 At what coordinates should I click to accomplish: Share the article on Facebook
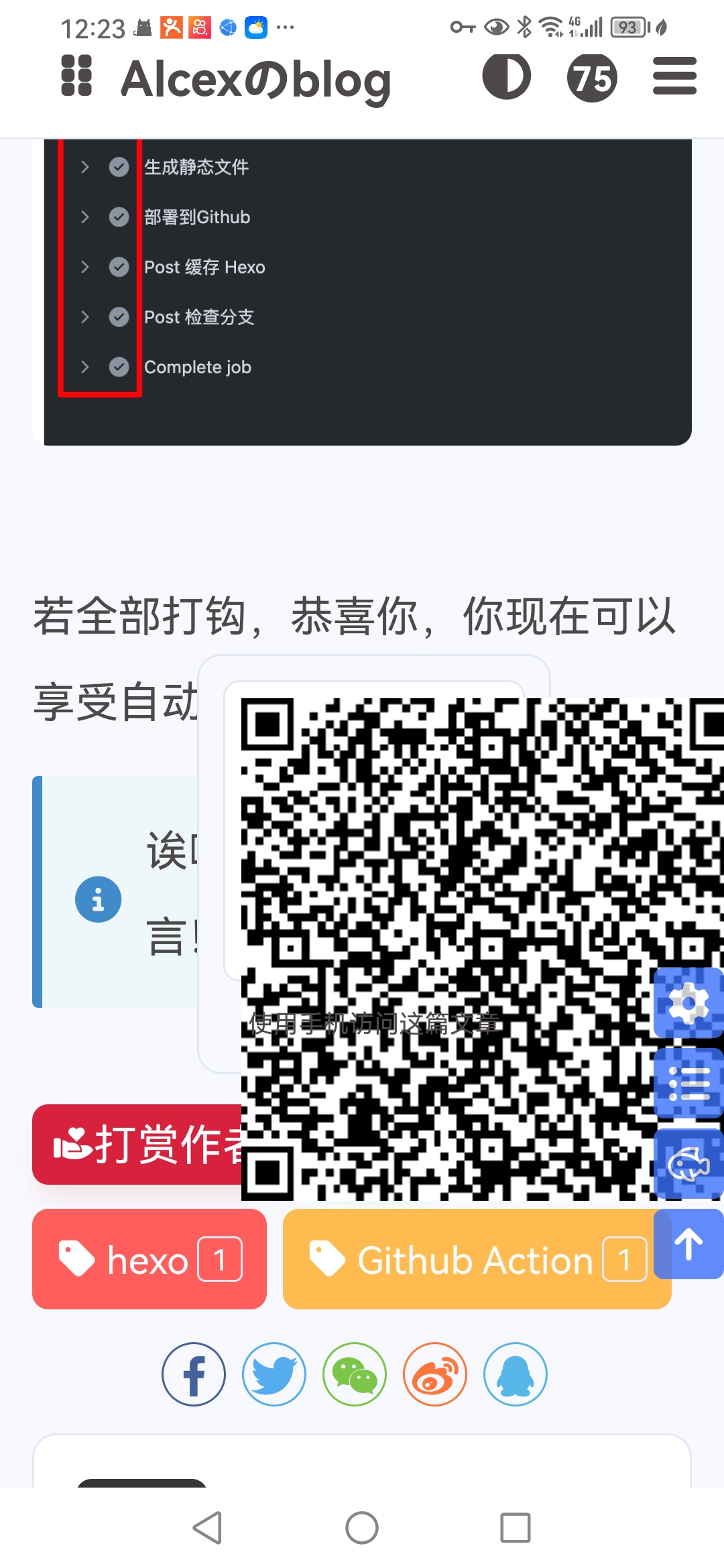coord(193,1374)
